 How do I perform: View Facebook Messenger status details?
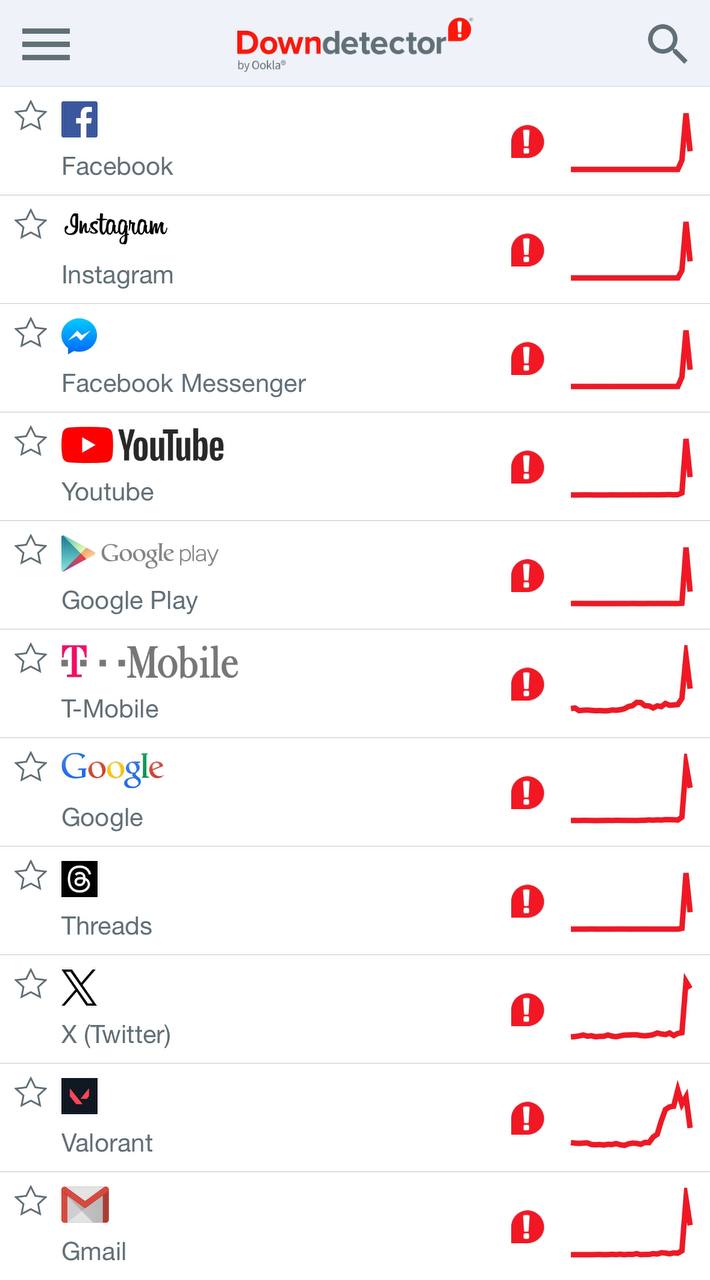[x=183, y=383]
